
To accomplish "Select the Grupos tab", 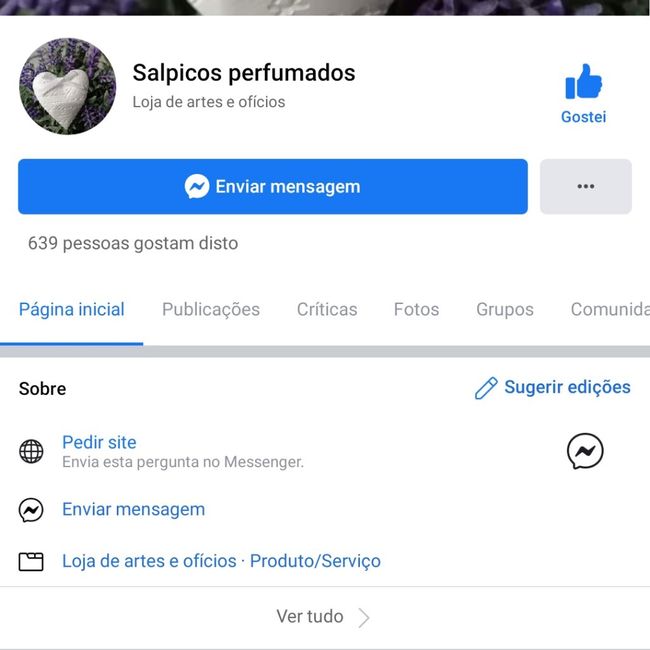I will pos(504,310).
